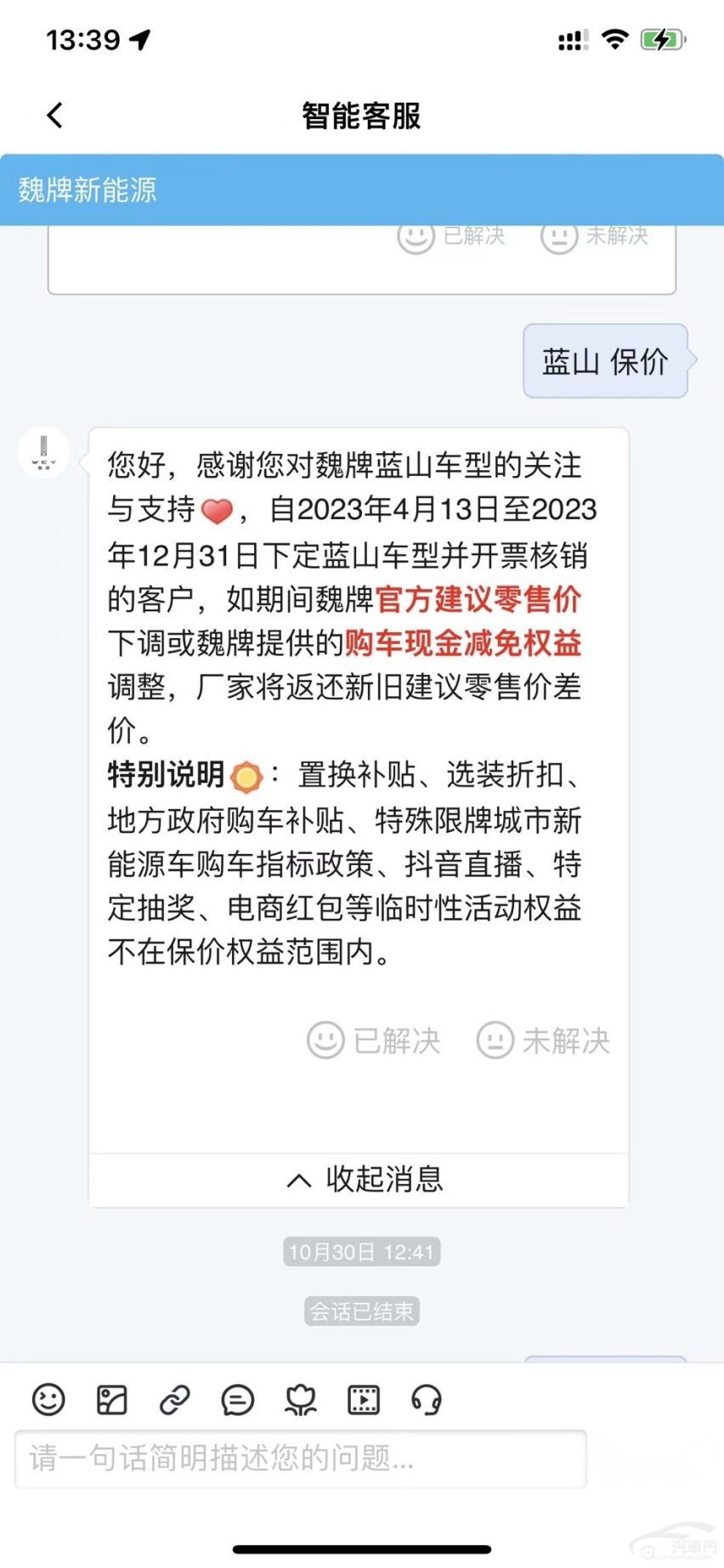Mark the 蓝山 answer as 已解决
The width and height of the screenshot is (724, 1568).
click(x=374, y=1040)
